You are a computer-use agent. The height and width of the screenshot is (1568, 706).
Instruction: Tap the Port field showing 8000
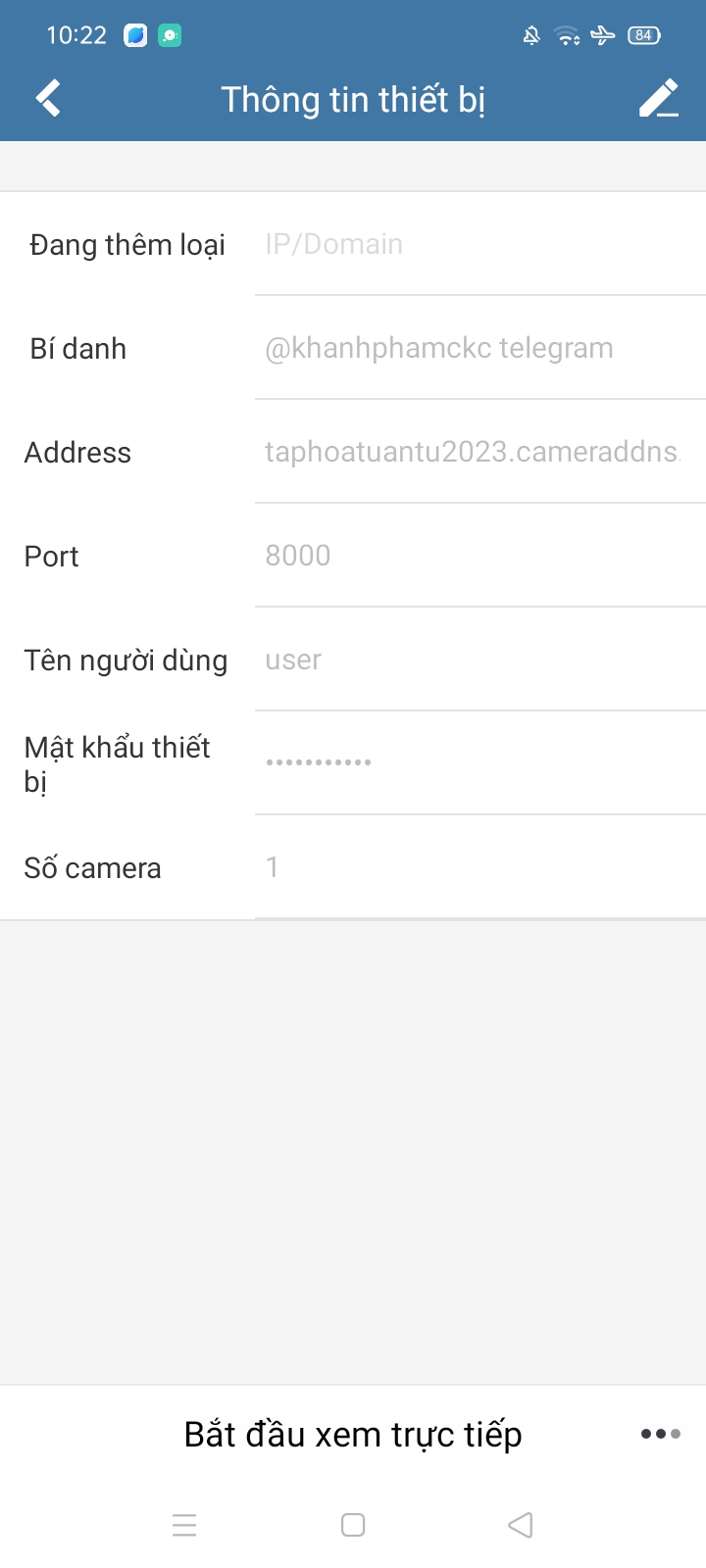480,556
